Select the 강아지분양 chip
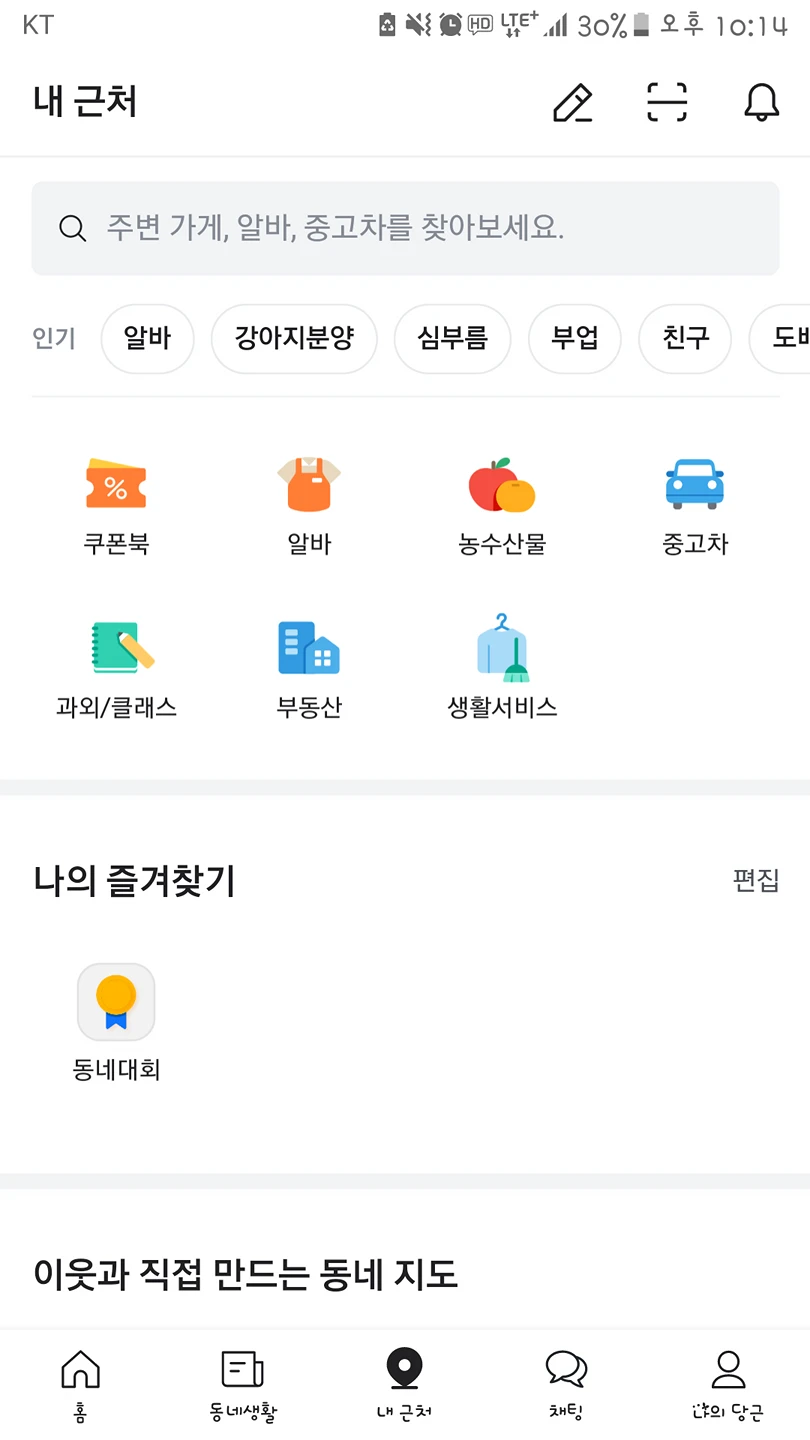The width and height of the screenshot is (810, 1440). tap(294, 338)
